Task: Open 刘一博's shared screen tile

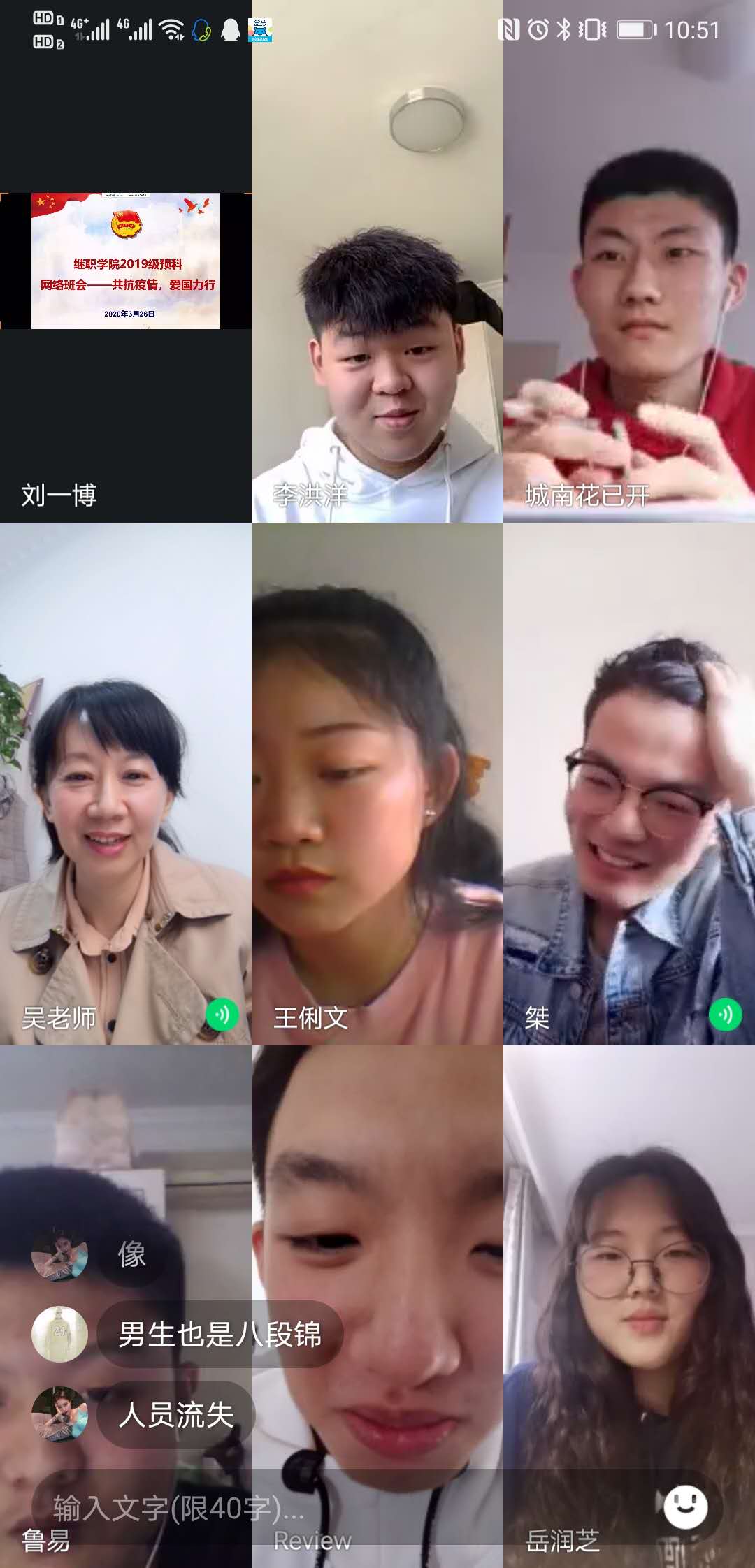Action: coord(126,261)
